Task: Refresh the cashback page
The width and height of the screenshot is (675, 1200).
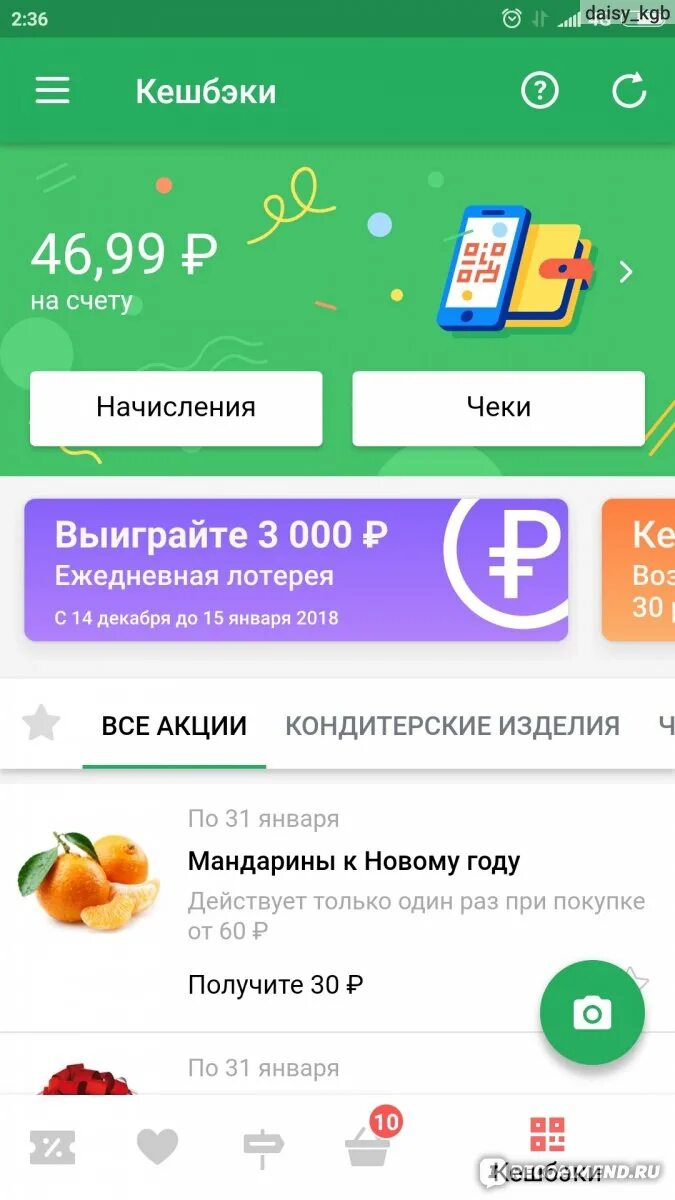Action: [x=629, y=91]
